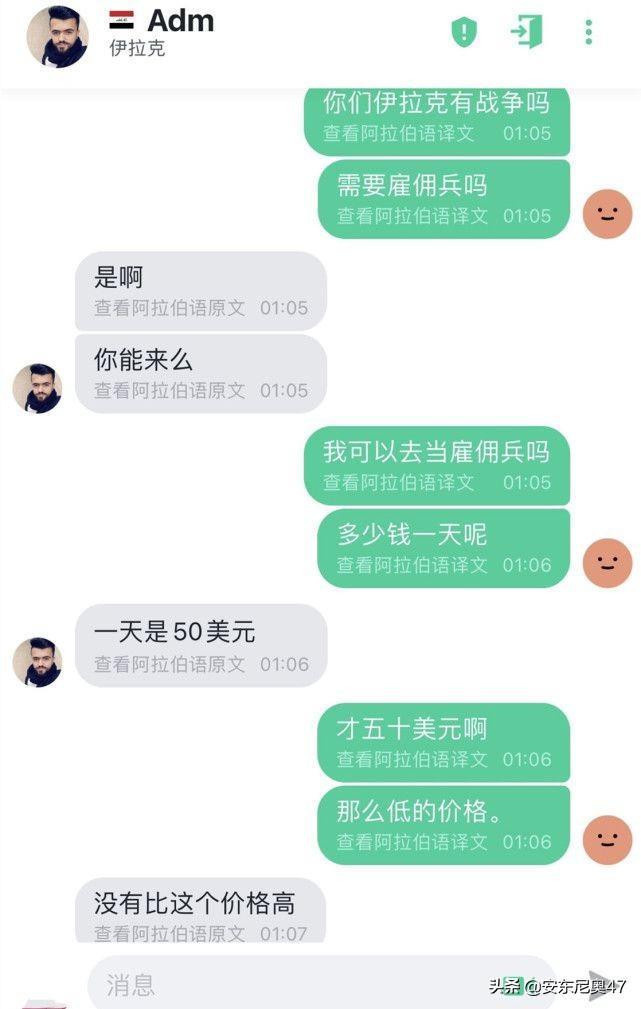Tap Adm's avatar beside 一天是50美元
Screen dimensions: 641x1009
37,662
